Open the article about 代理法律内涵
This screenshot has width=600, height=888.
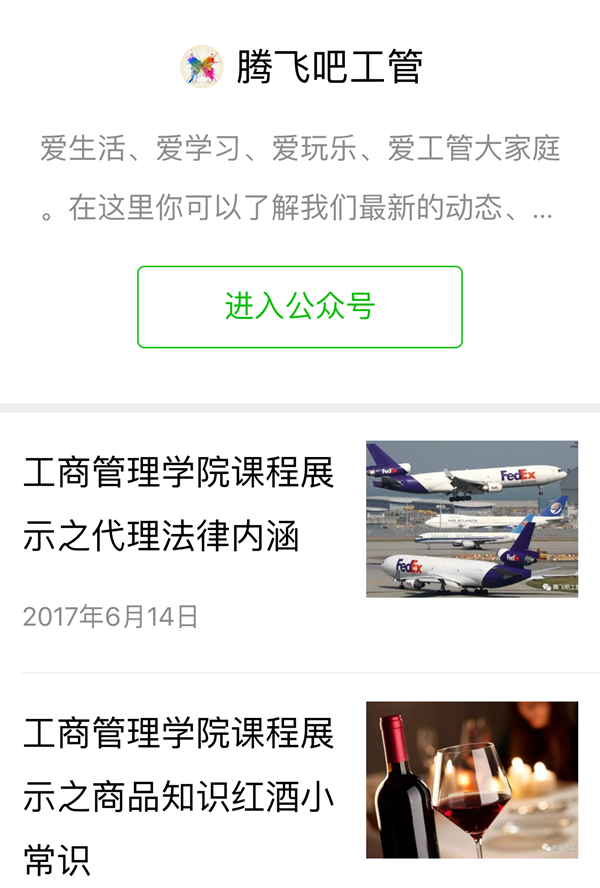click(179, 505)
